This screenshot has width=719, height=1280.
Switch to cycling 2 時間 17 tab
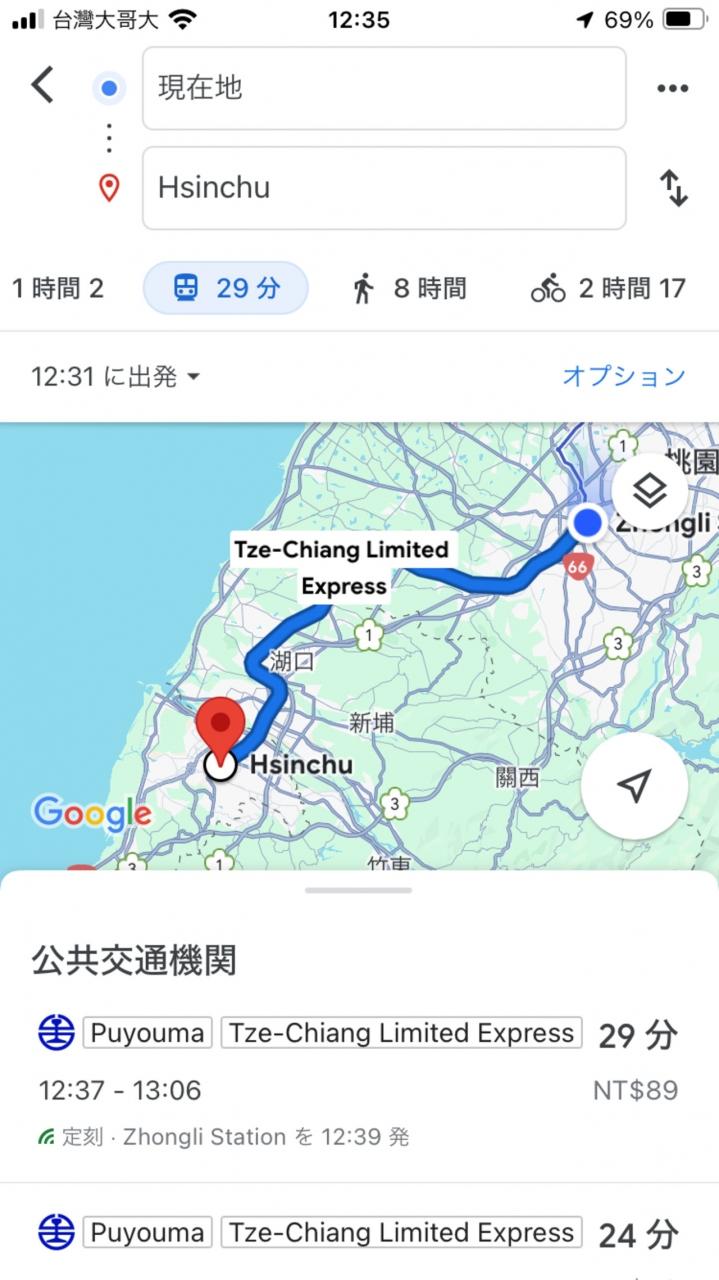608,289
